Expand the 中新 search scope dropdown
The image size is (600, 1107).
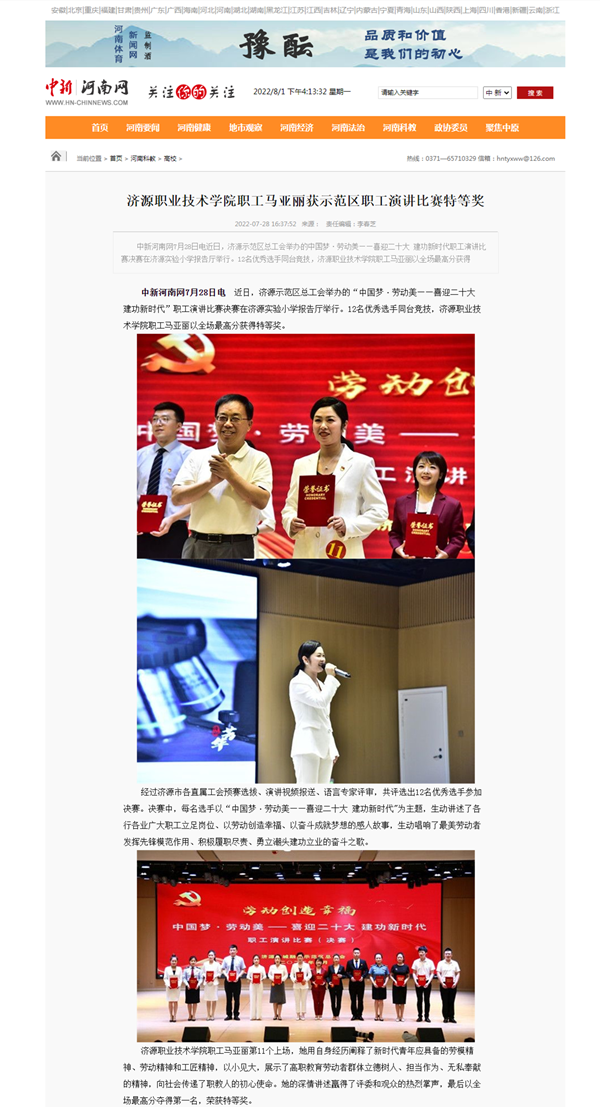coord(497,92)
